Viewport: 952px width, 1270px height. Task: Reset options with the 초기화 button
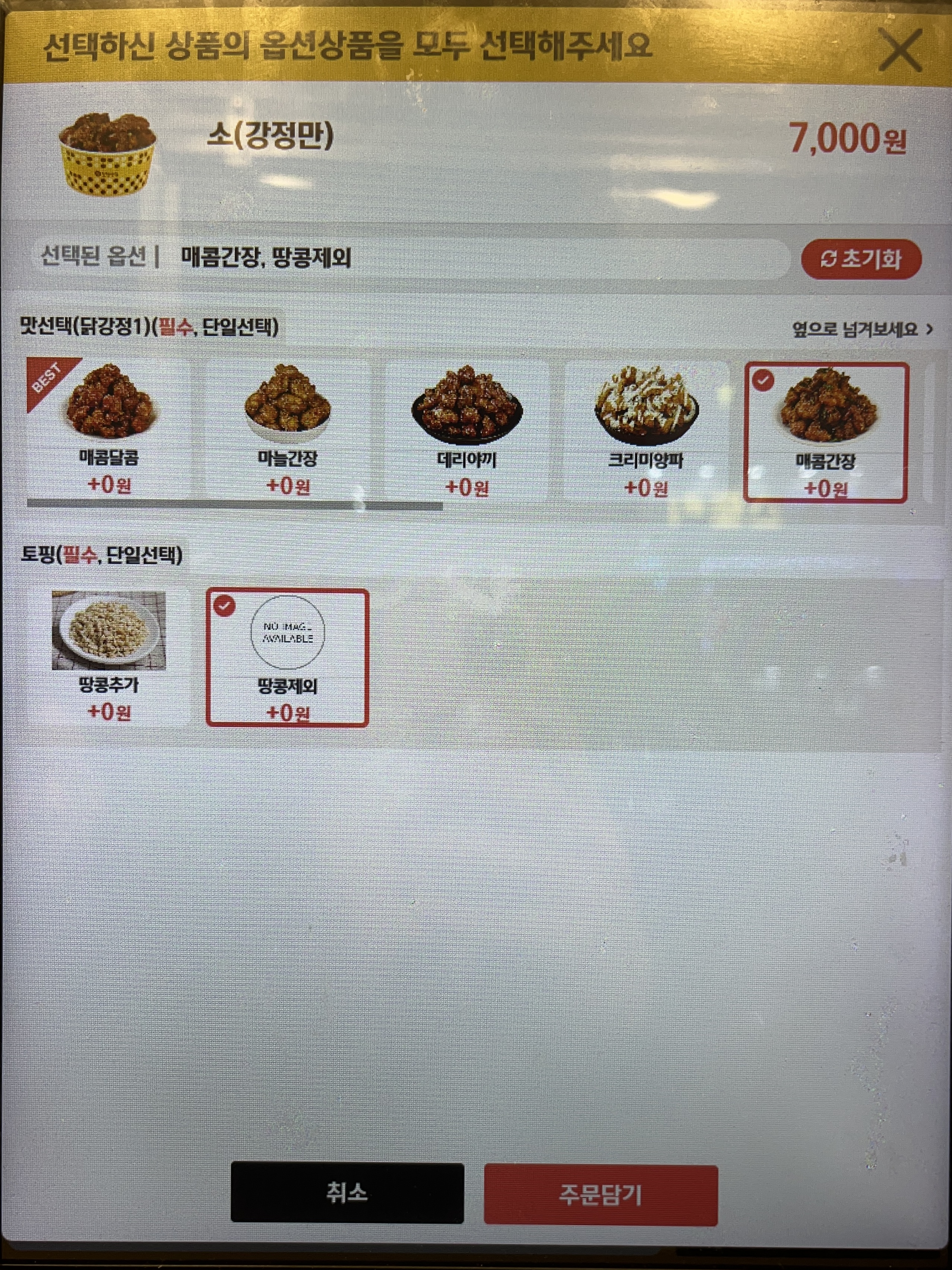(861, 259)
